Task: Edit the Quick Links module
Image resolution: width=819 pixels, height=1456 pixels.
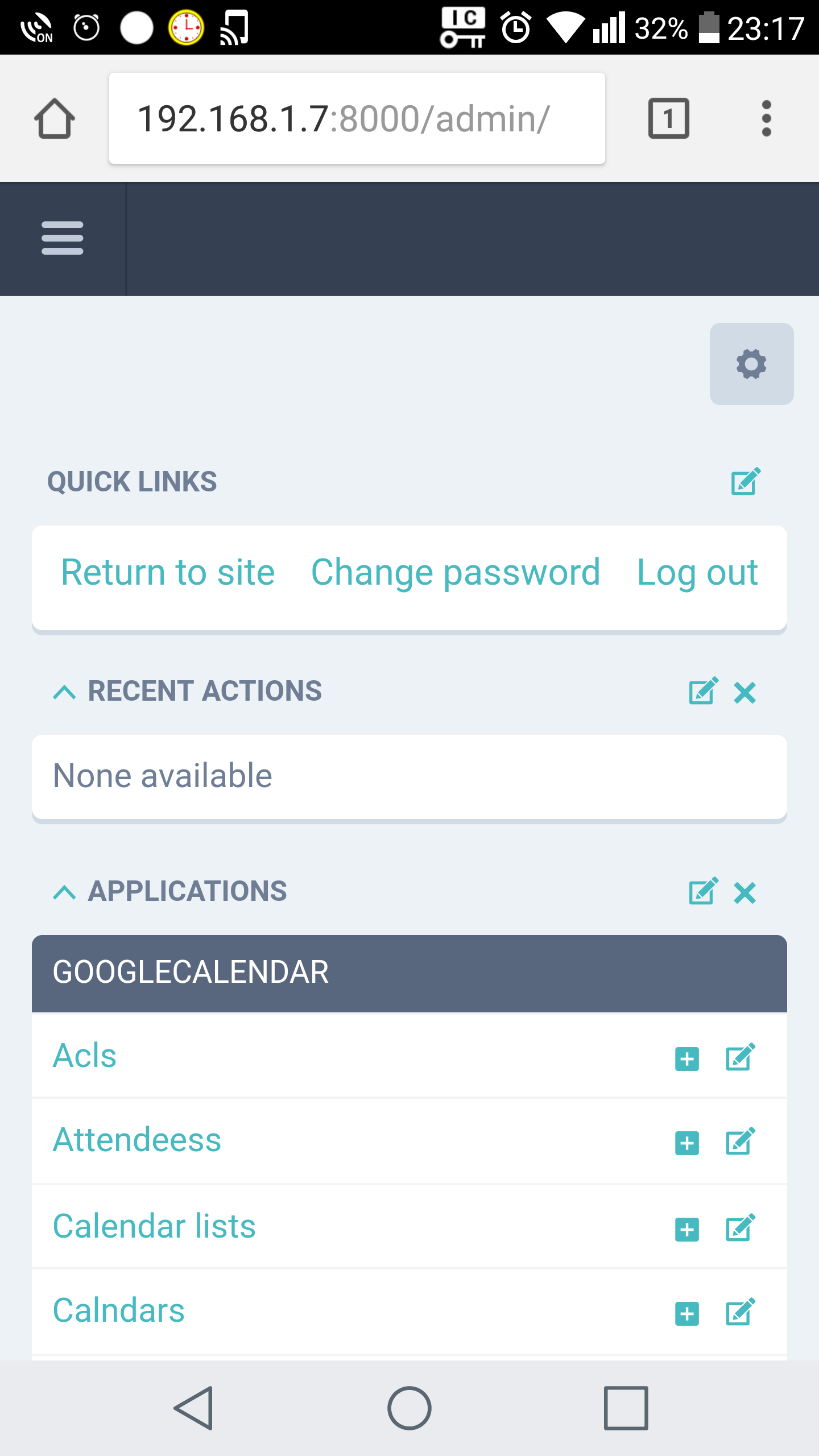Action: click(x=745, y=482)
